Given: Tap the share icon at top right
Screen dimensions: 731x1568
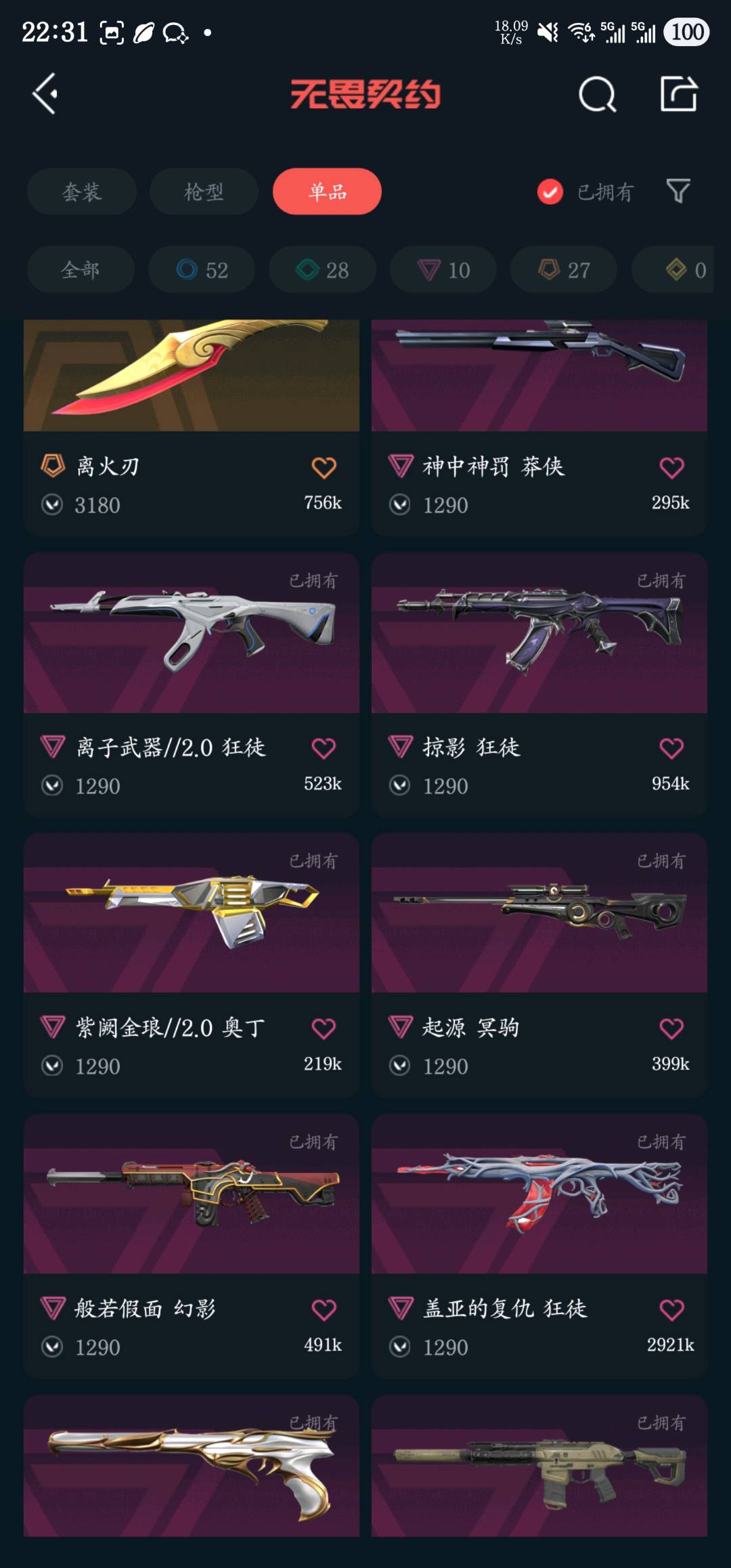Looking at the screenshot, I should point(678,94).
